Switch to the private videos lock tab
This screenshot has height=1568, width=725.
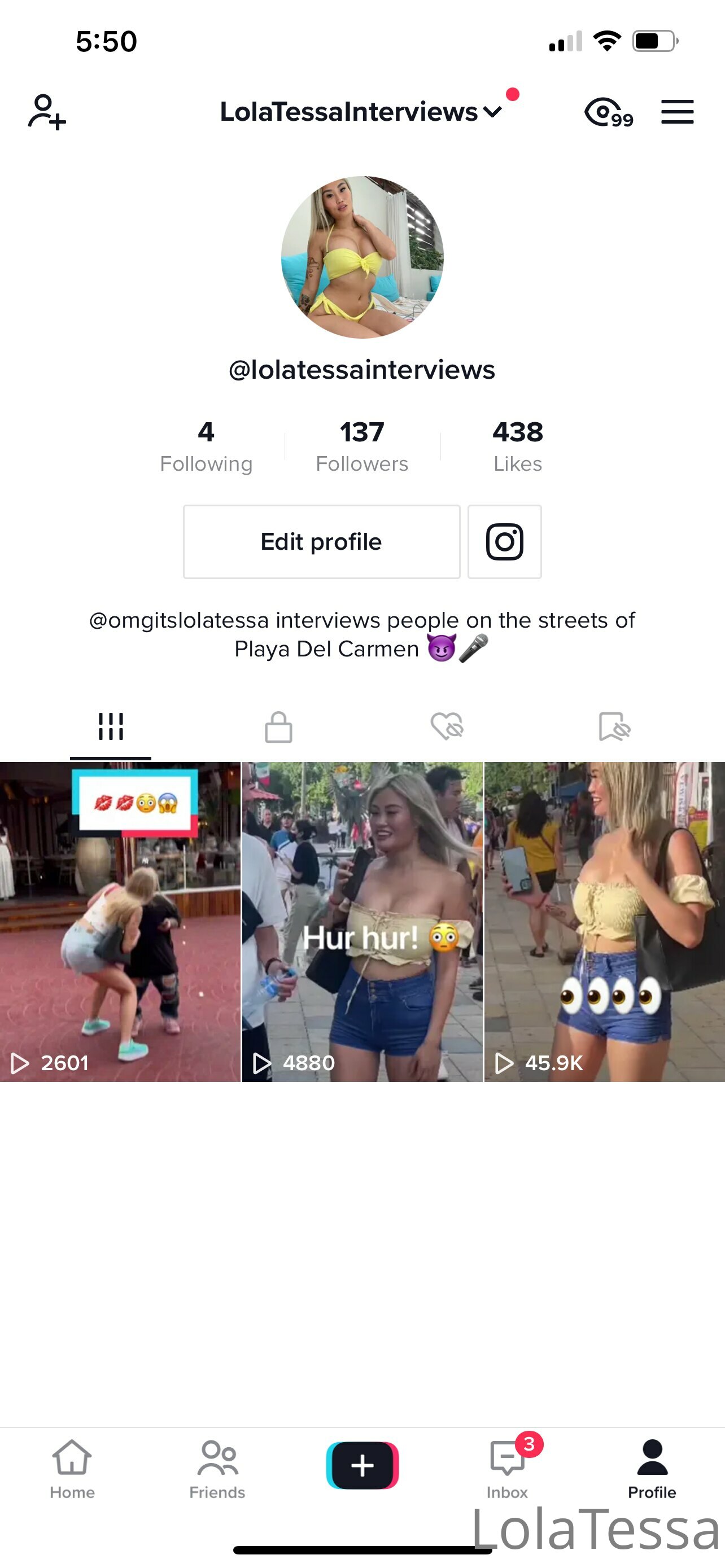[x=279, y=727]
